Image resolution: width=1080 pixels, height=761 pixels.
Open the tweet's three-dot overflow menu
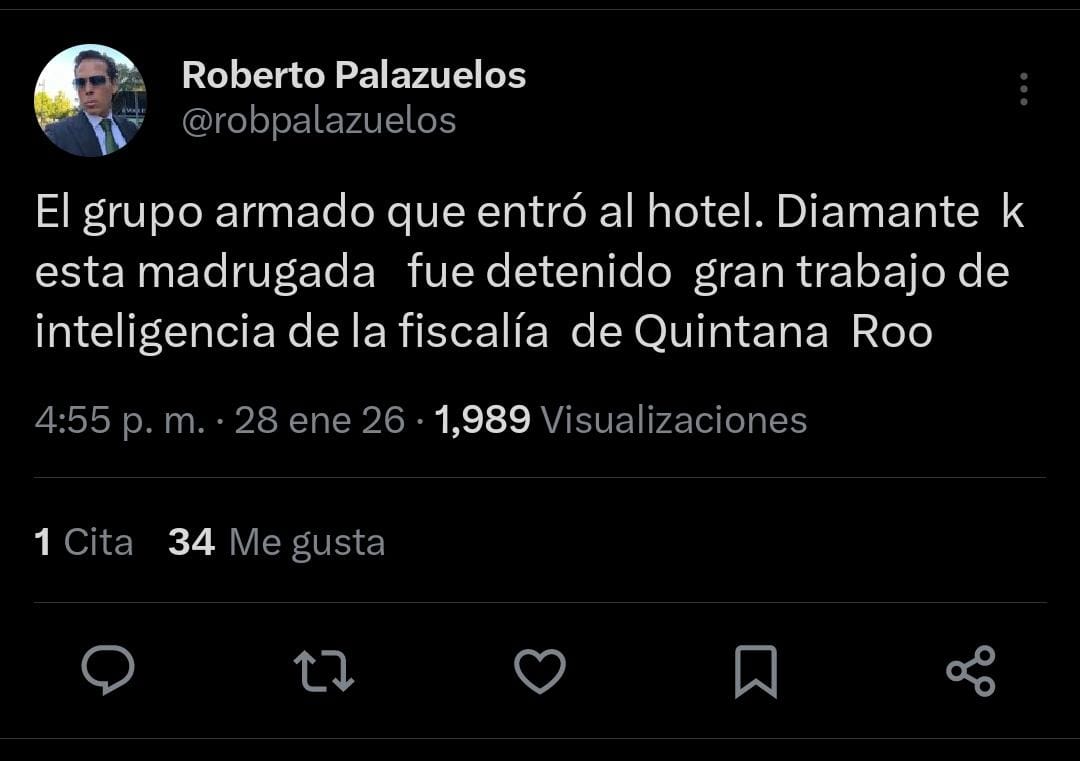coord(1023,89)
